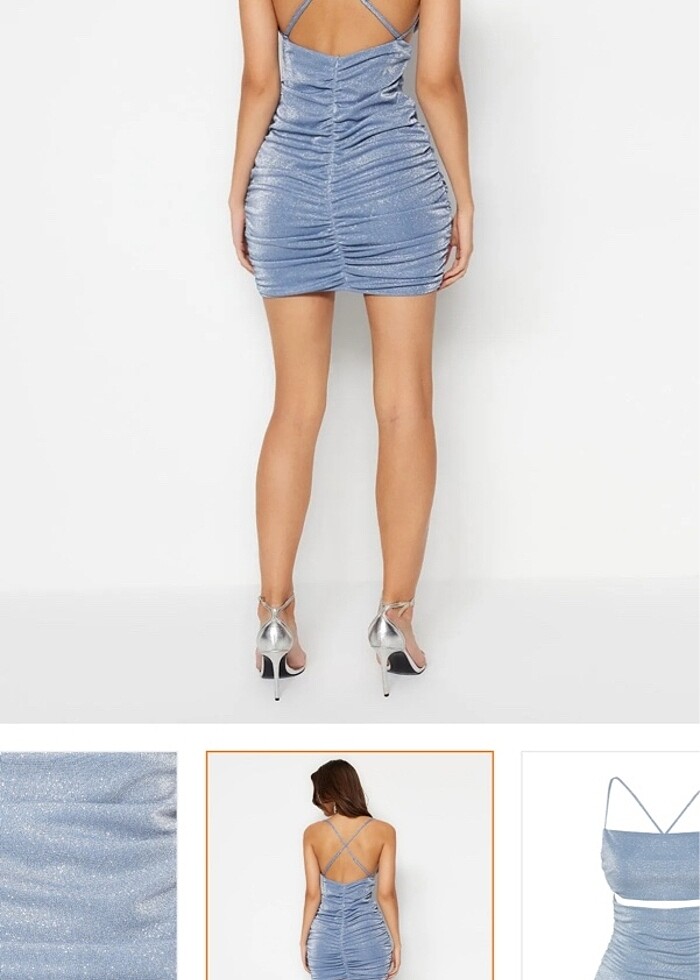The image size is (700, 980).
Task: Select the back view model thumbnail
Action: [x=349, y=865]
